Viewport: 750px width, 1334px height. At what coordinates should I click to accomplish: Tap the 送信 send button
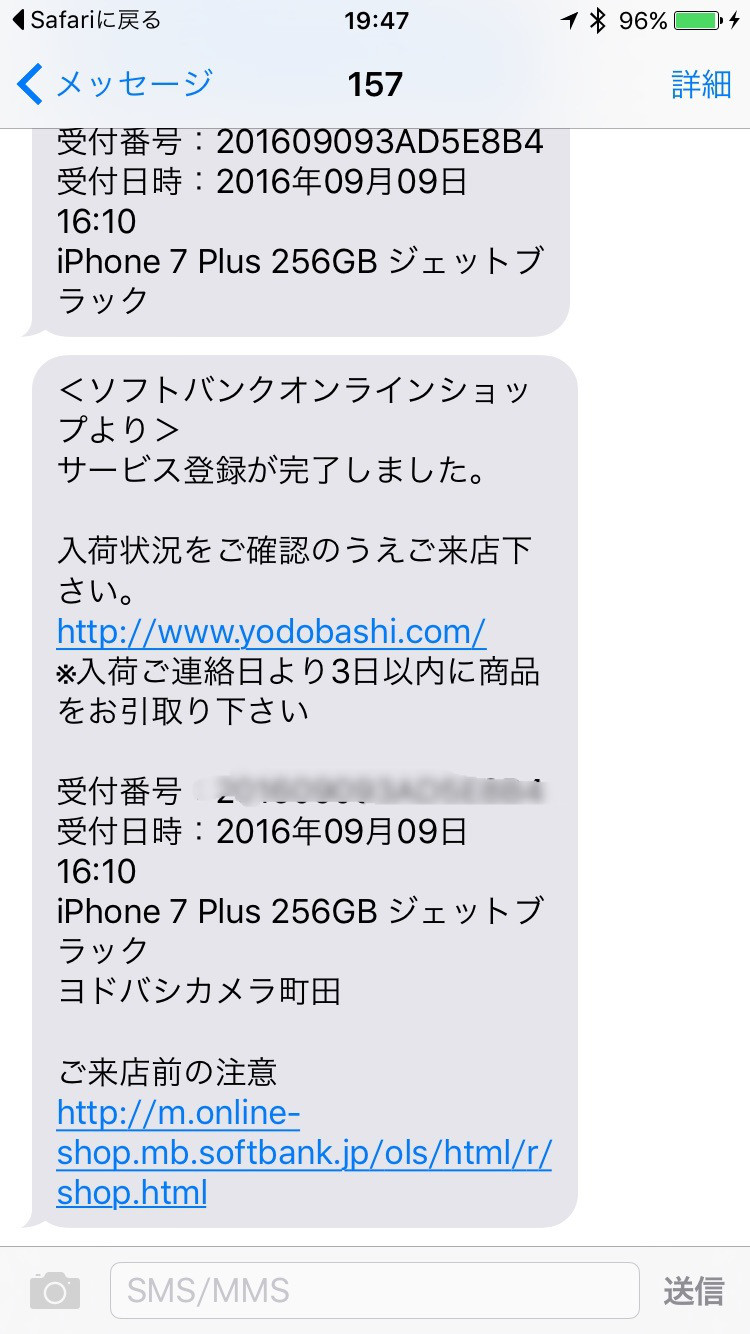(693, 1290)
